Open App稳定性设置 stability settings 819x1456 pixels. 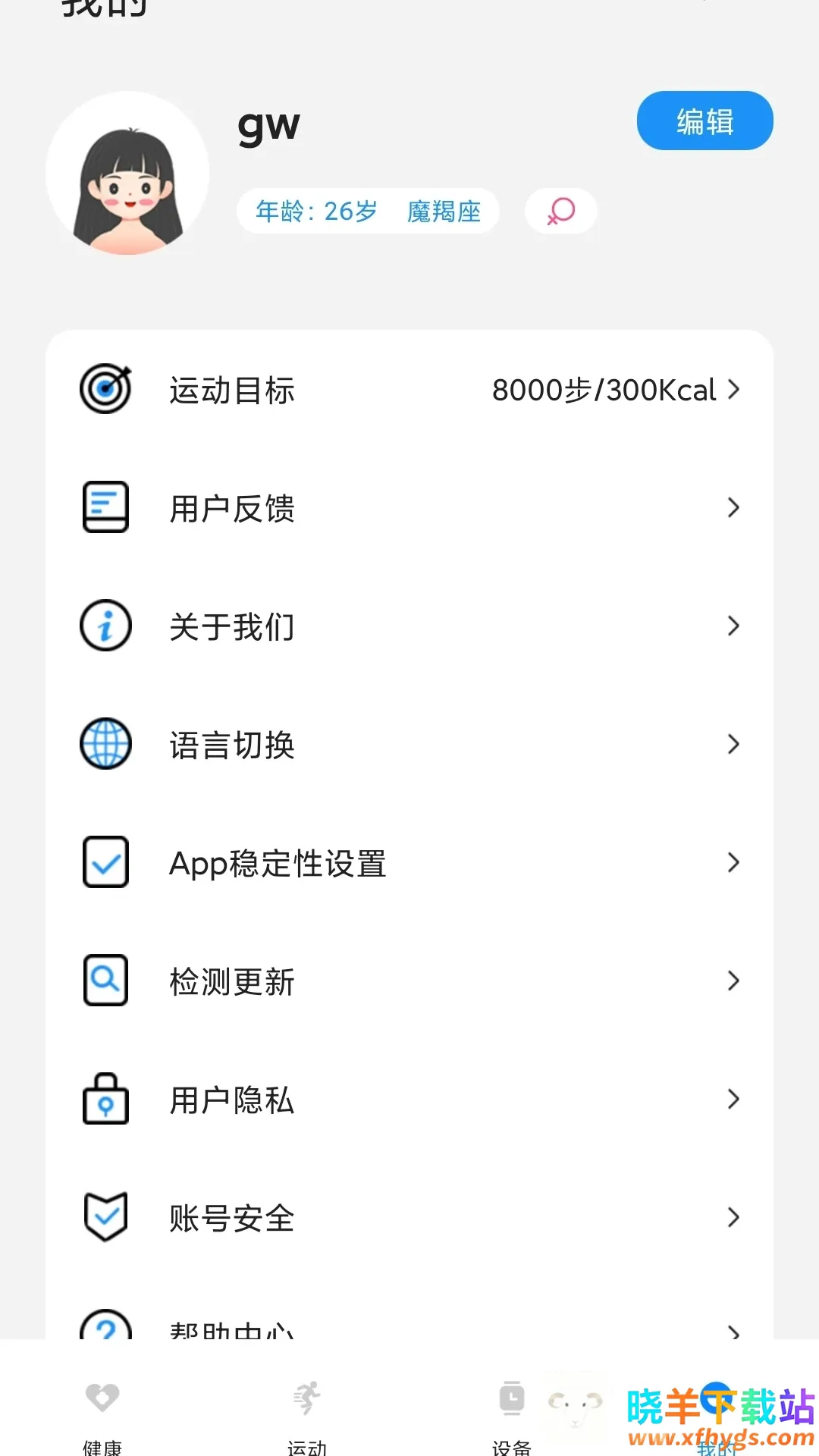tap(409, 863)
